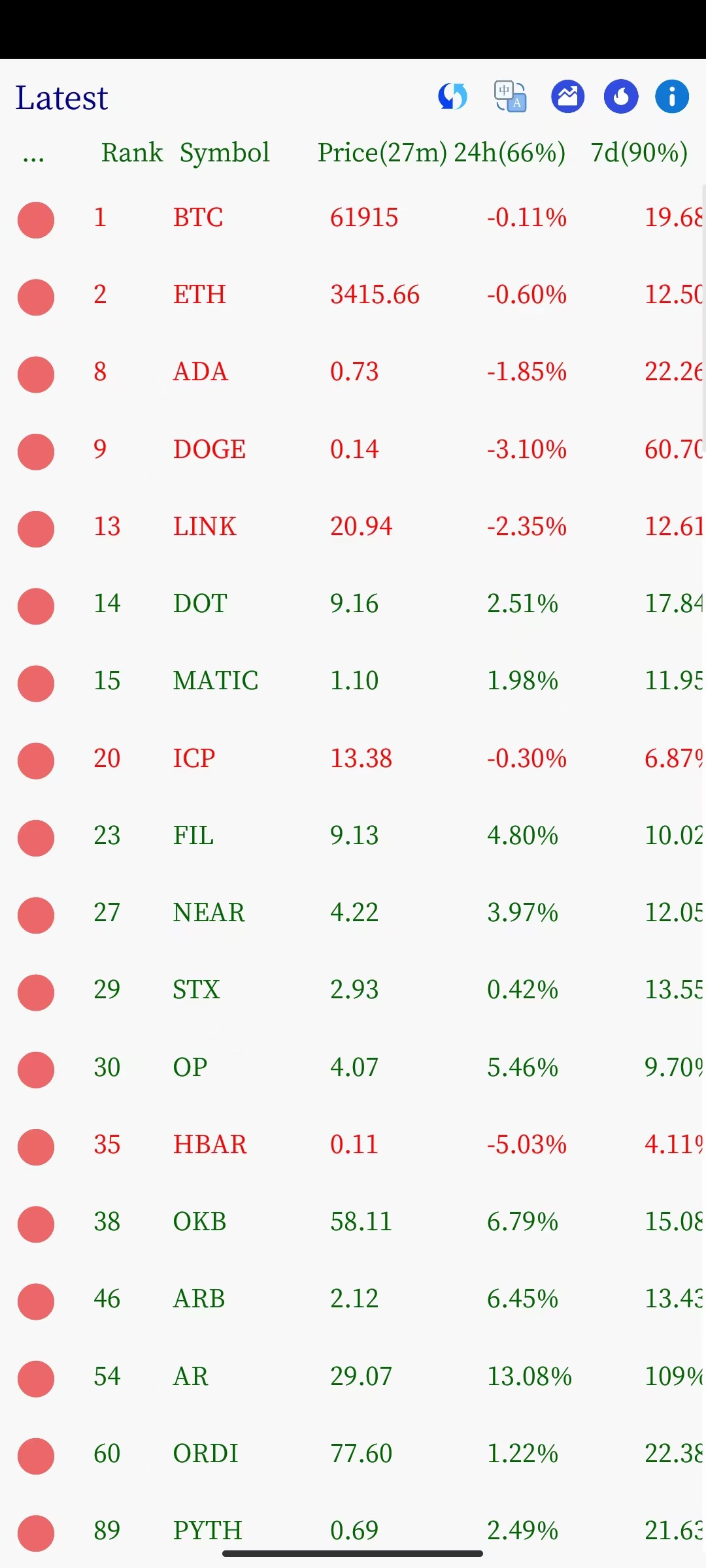Show the info icon details
Screen dimensions: 706x1568
[672, 97]
